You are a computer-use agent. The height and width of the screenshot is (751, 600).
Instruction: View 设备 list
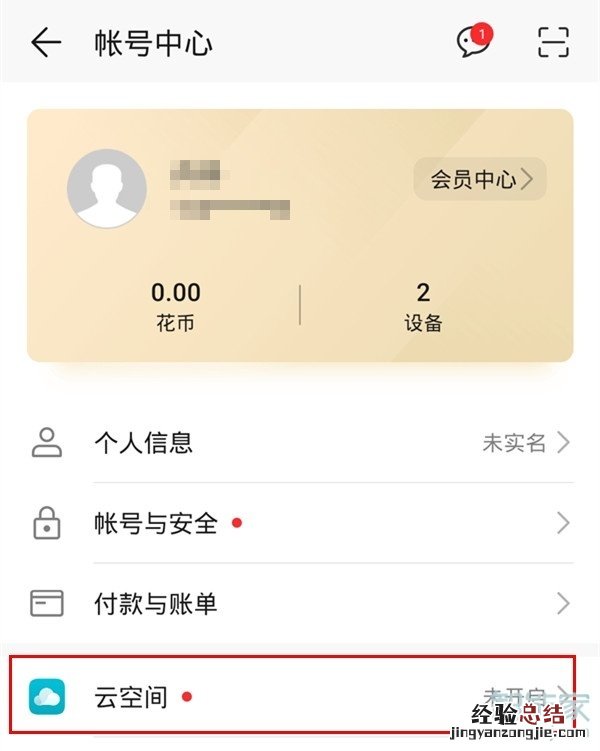[x=423, y=305]
